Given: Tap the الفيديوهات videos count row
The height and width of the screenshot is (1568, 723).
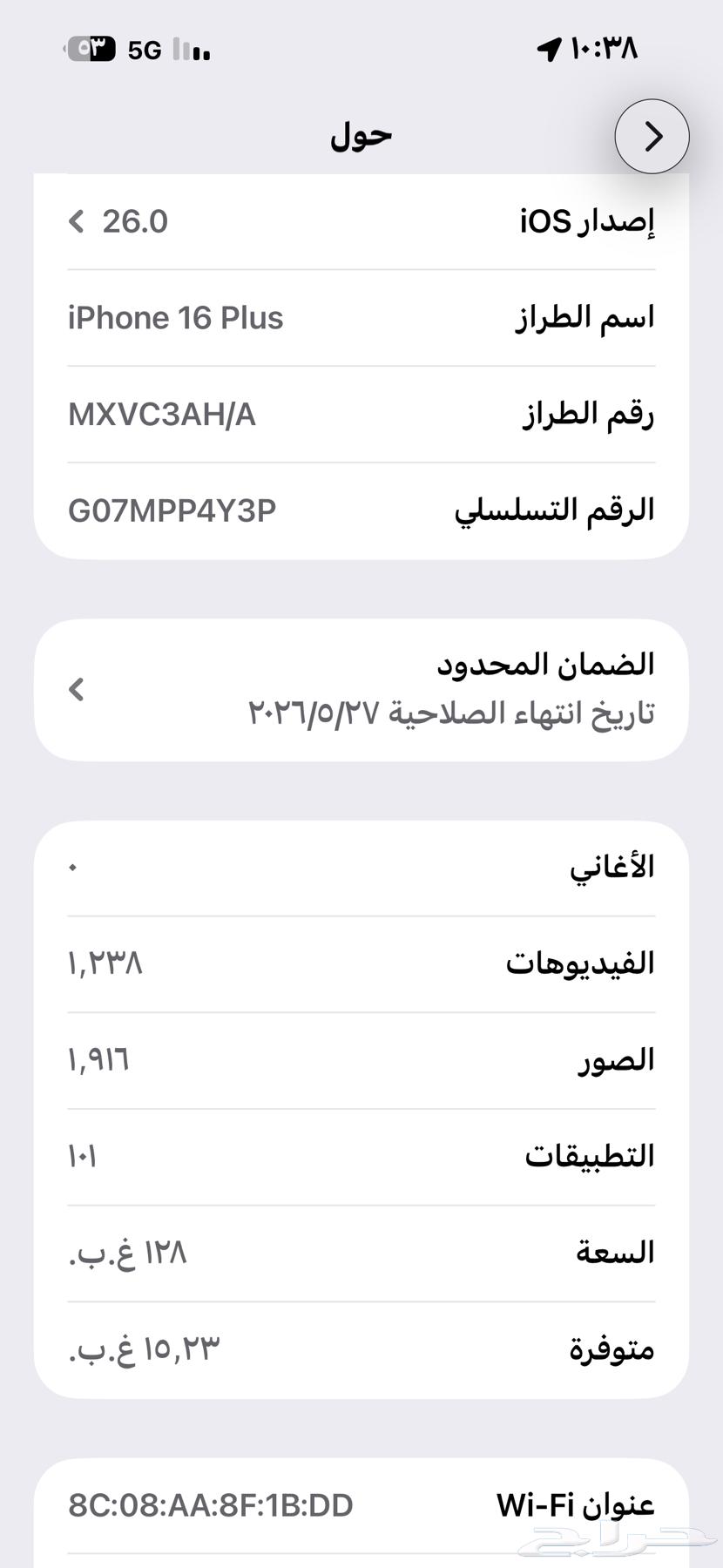Looking at the screenshot, I should coord(361,963).
